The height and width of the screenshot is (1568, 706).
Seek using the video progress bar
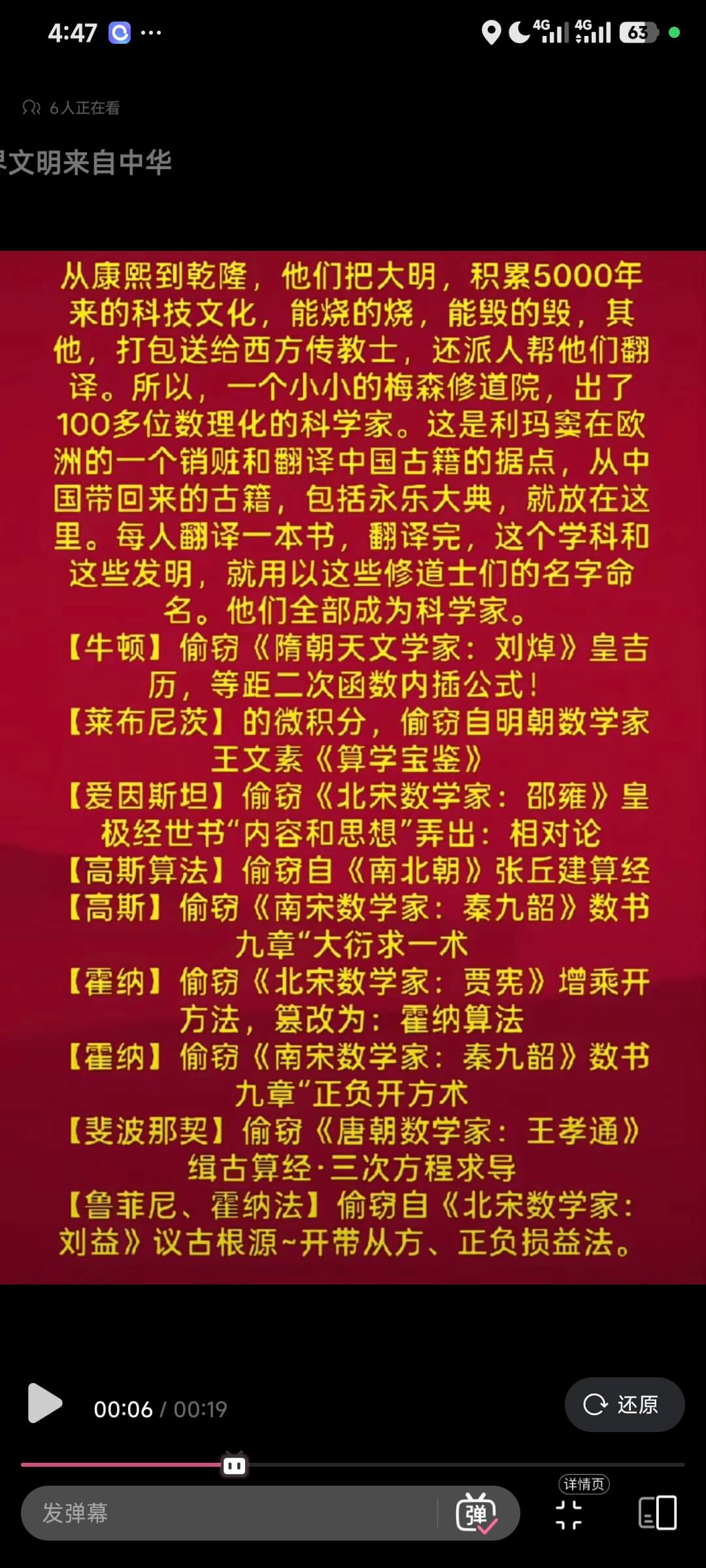click(x=353, y=1465)
